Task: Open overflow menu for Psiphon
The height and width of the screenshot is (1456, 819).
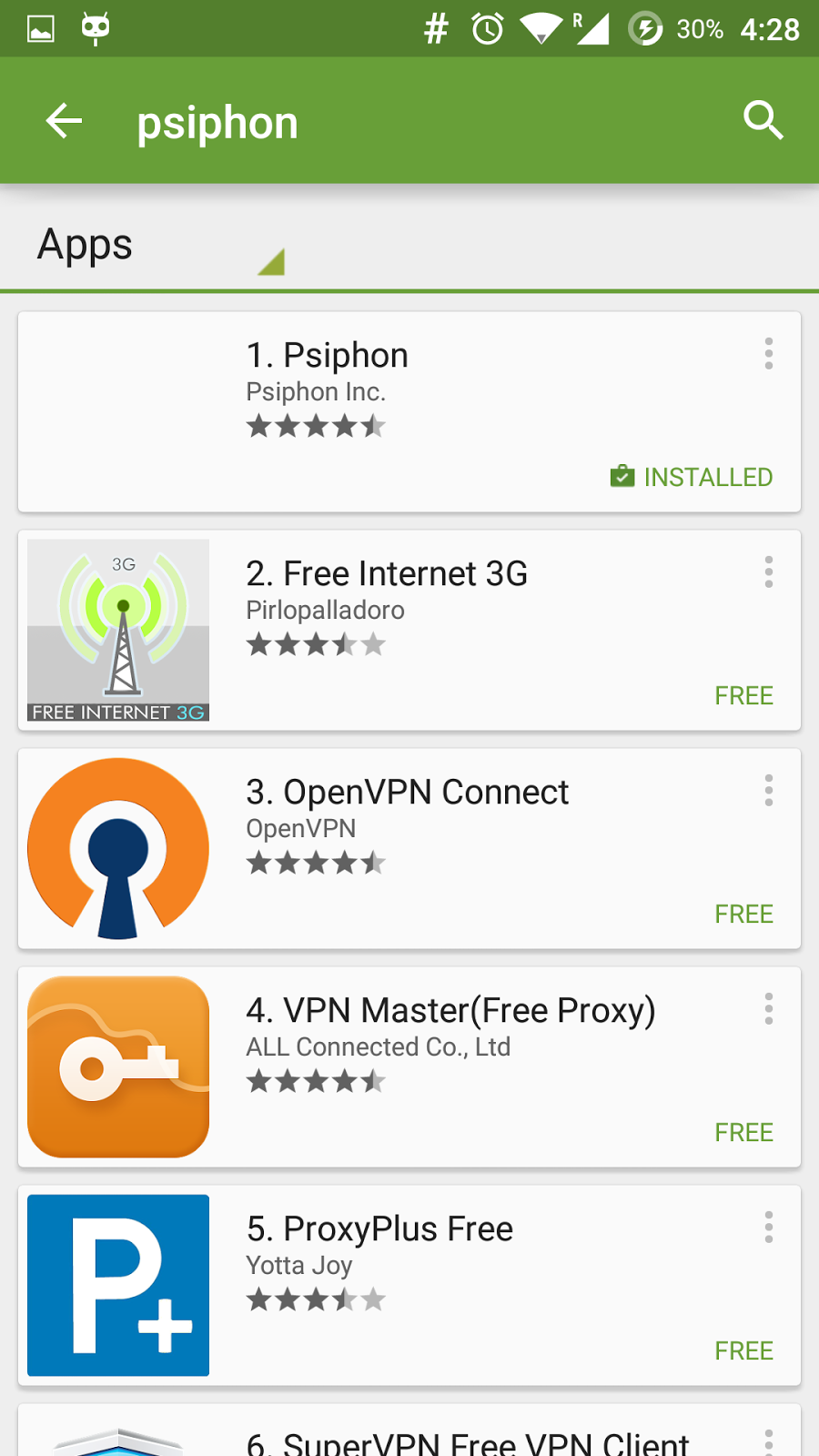Action: click(x=769, y=354)
